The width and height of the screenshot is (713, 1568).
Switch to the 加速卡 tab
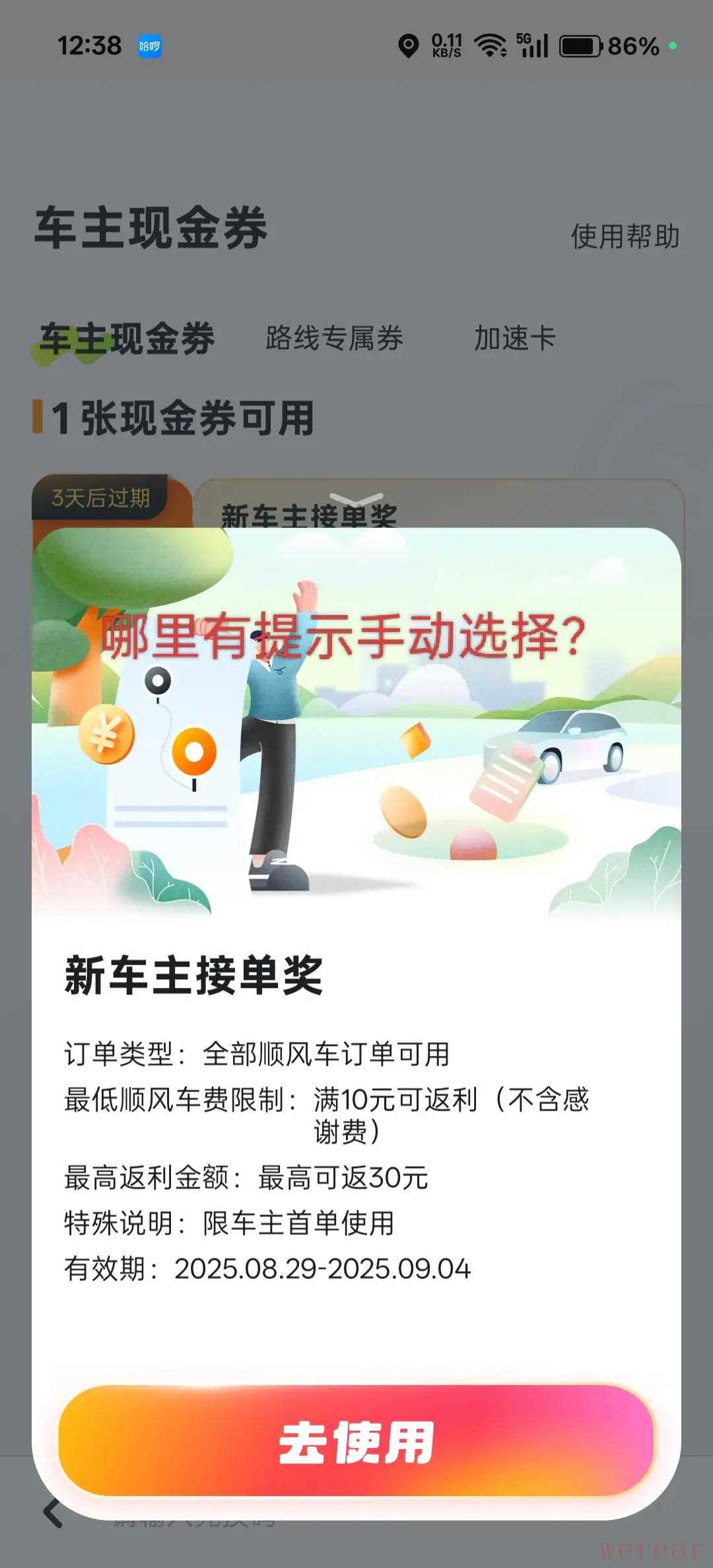[x=515, y=339]
